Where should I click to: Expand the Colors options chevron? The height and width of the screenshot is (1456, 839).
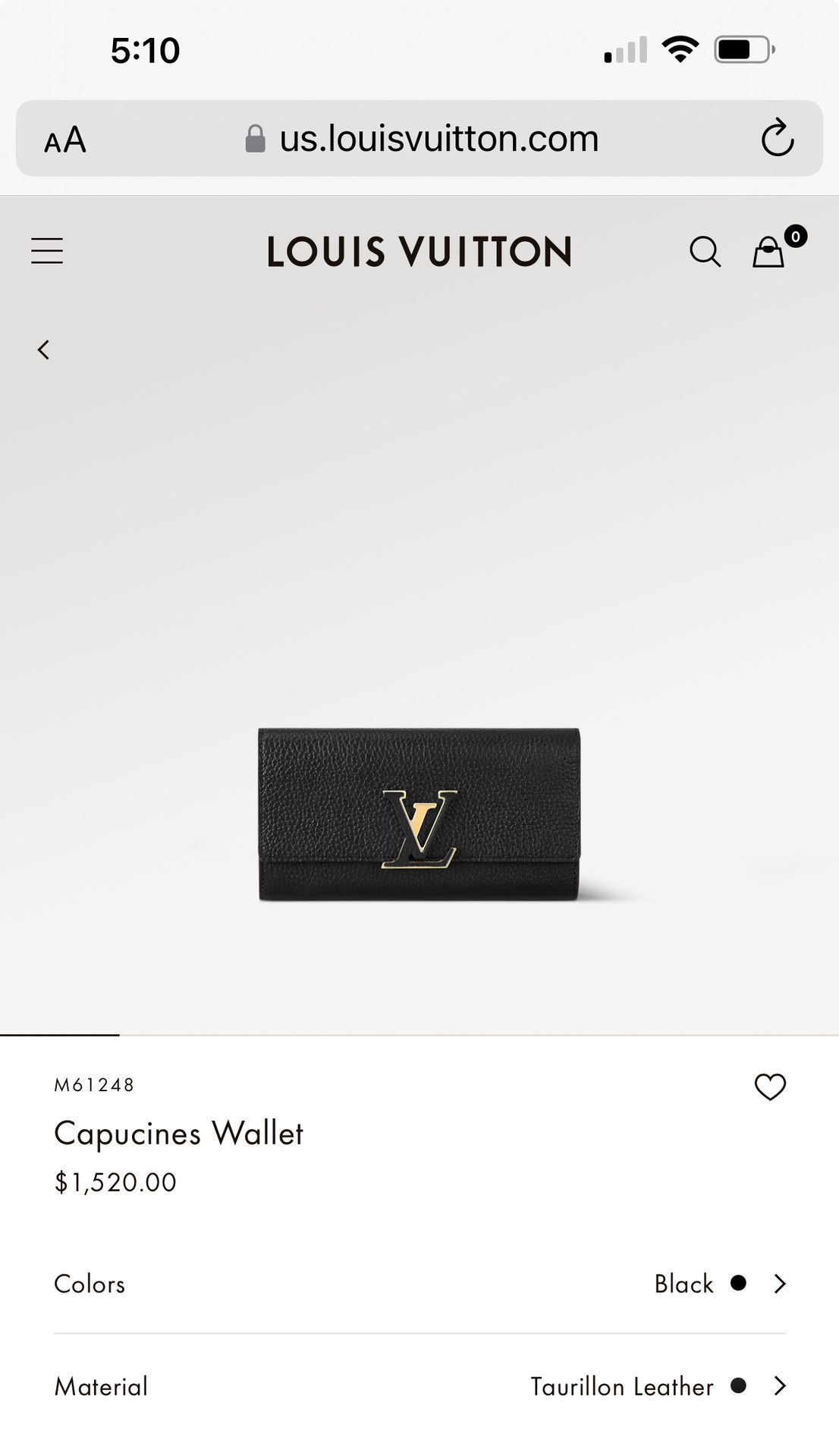(780, 1284)
